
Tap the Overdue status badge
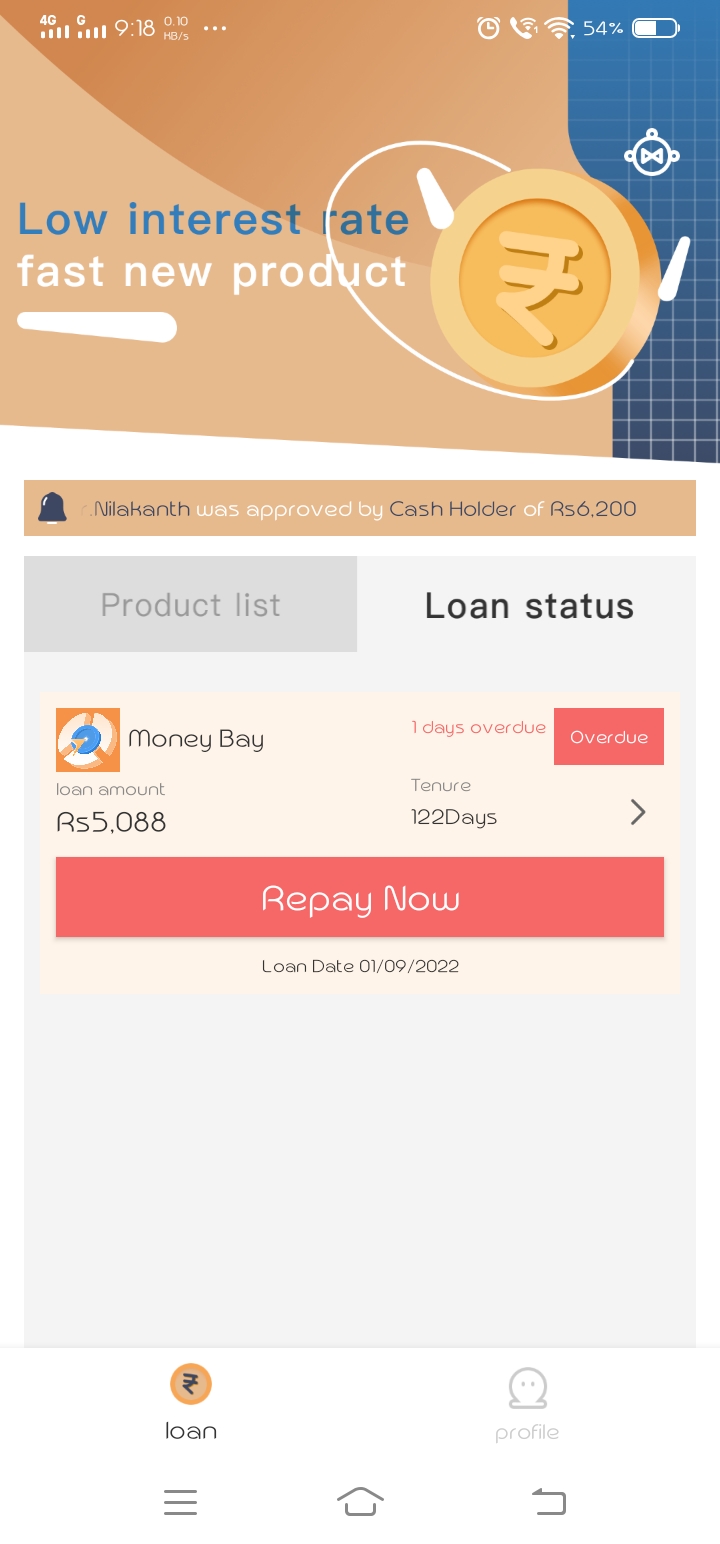609,737
